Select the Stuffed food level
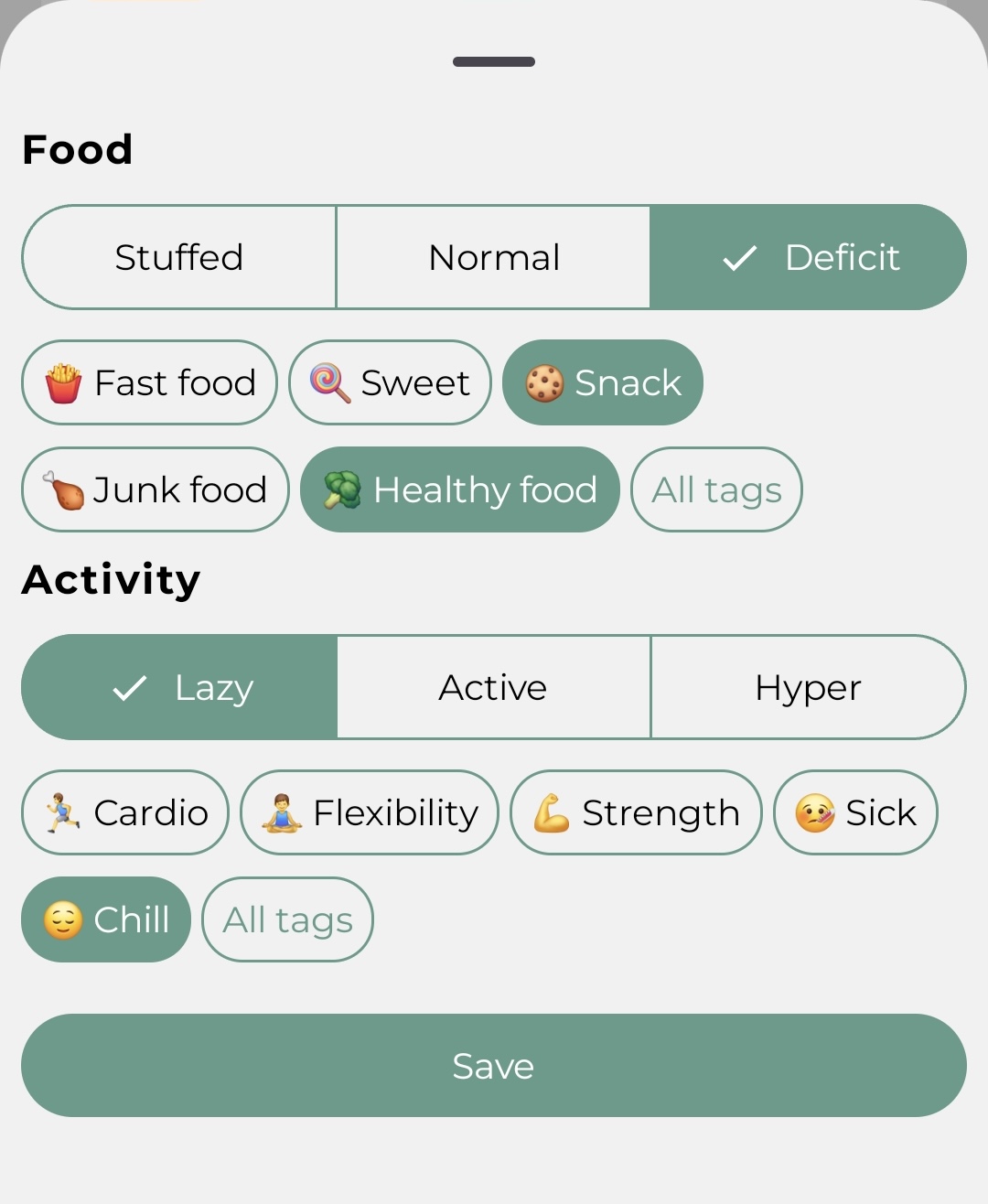 (179, 257)
